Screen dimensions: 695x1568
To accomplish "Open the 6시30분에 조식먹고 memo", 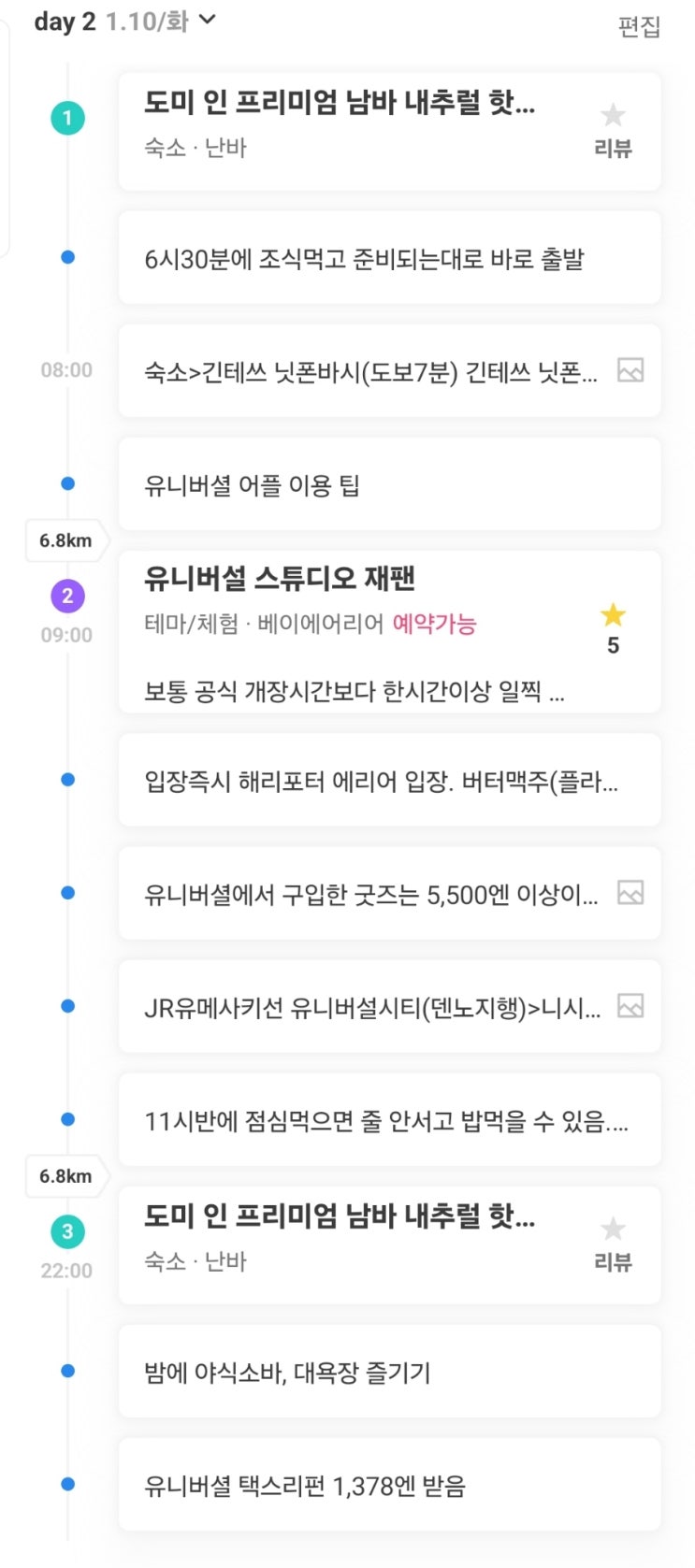I will point(388,259).
